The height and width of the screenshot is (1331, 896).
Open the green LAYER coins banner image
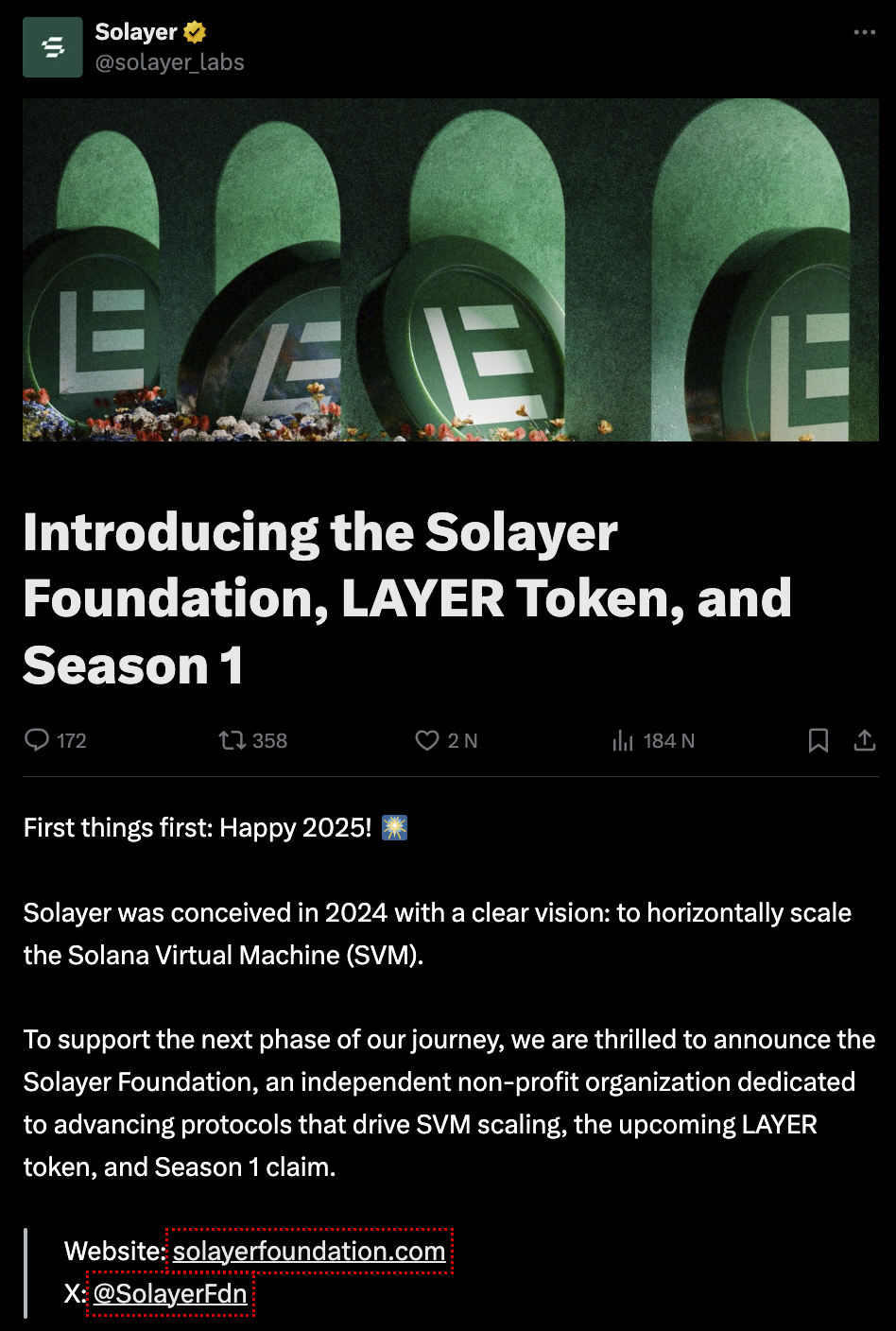coord(450,269)
